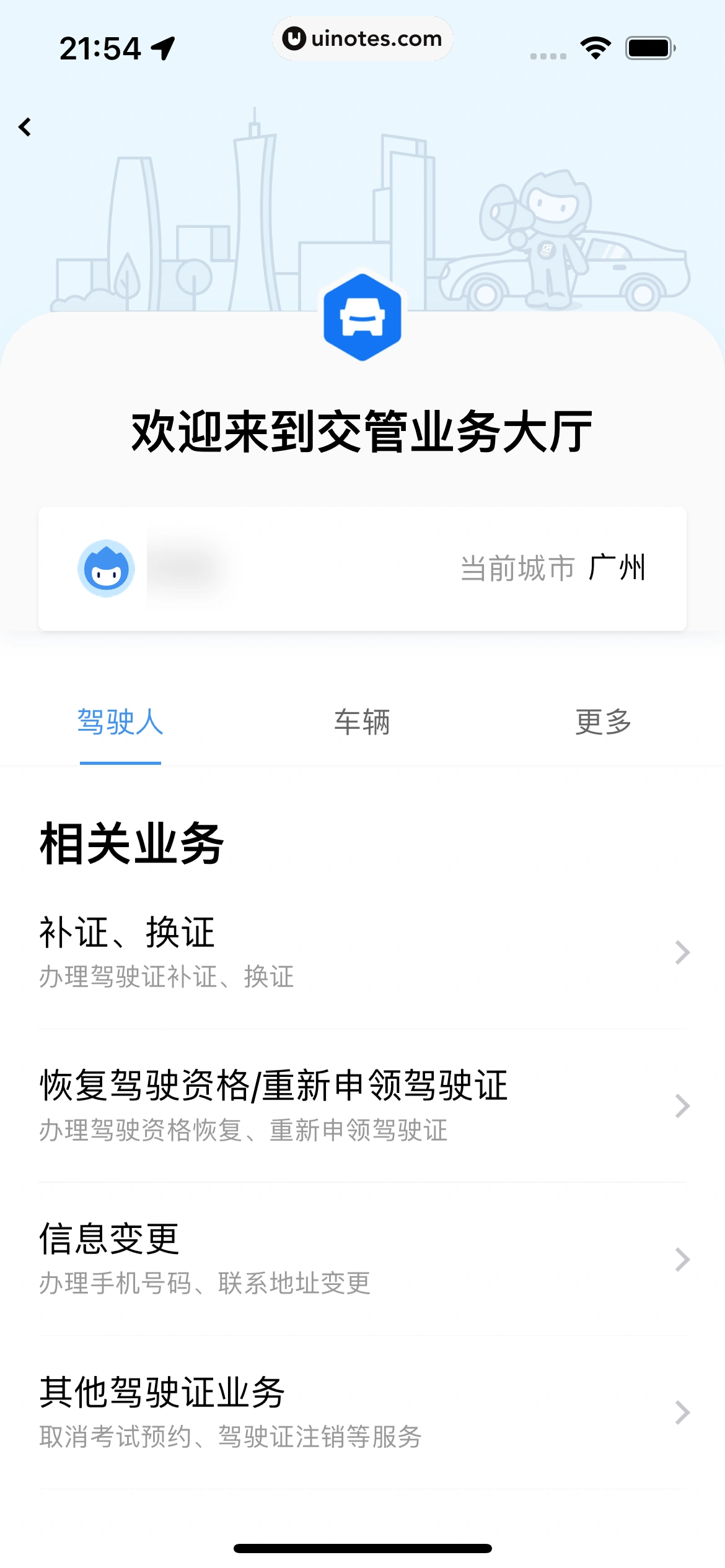Change current city 广州

616,568
